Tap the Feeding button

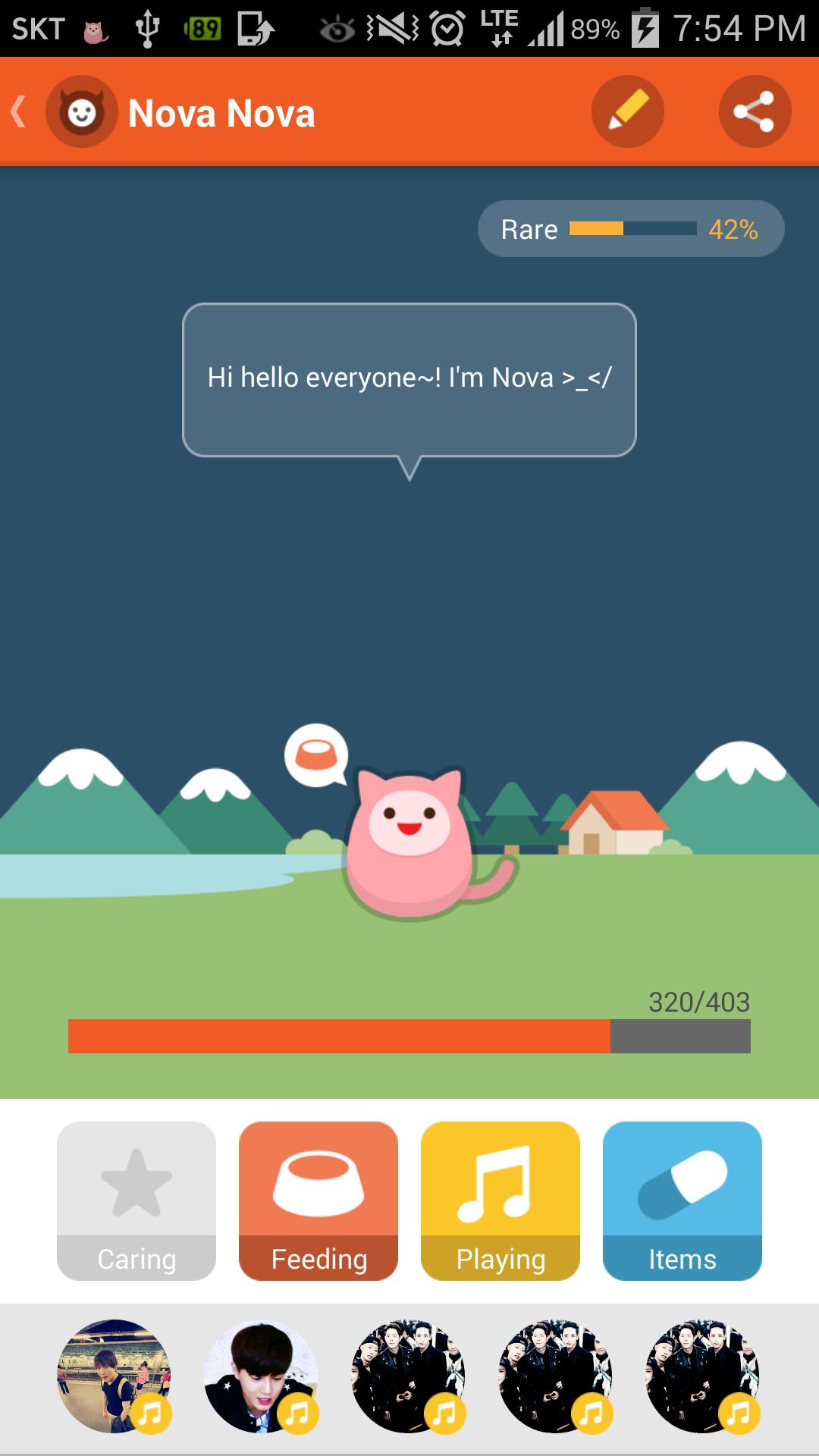(x=318, y=1200)
